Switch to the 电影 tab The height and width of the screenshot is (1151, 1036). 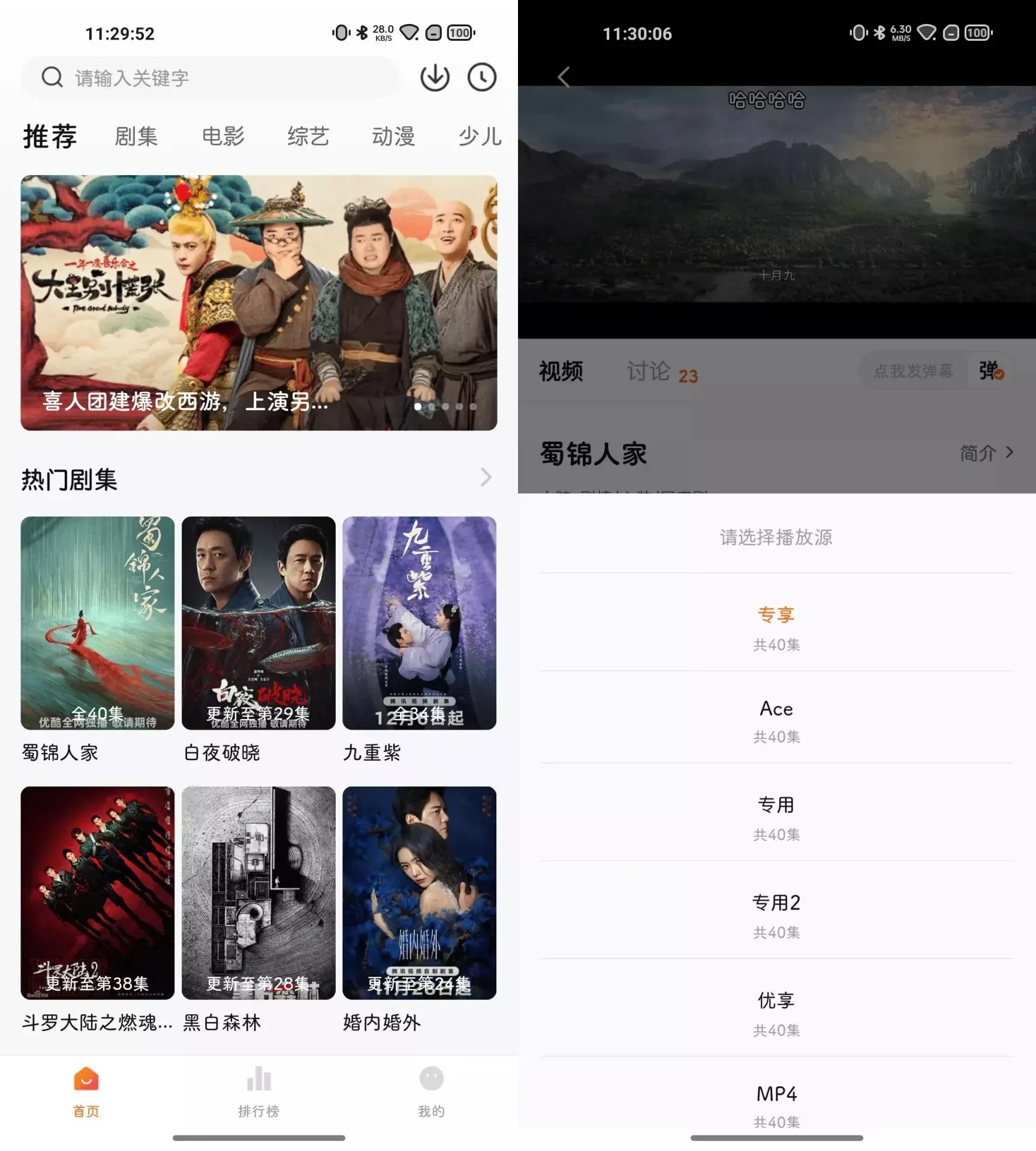(x=223, y=137)
